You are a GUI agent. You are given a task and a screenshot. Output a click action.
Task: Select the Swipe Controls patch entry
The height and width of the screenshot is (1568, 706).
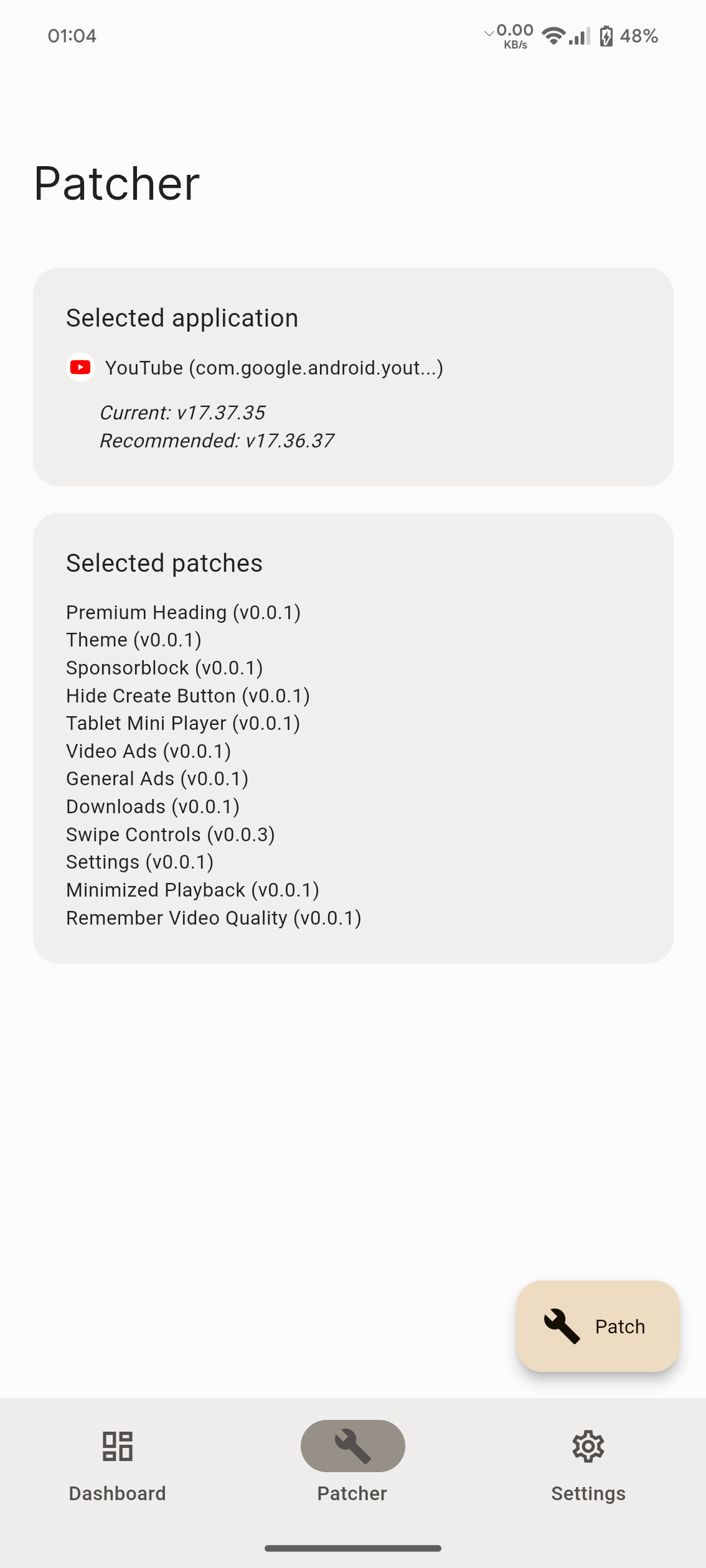(171, 834)
